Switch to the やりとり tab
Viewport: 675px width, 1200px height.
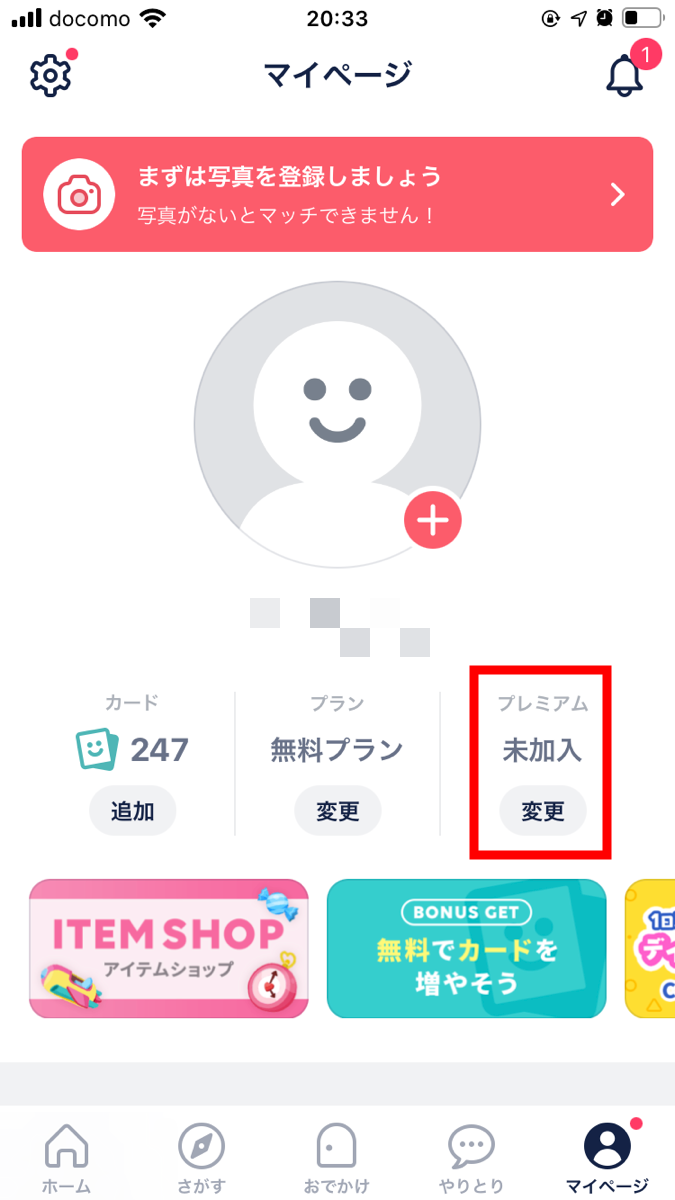[x=471, y=1158]
